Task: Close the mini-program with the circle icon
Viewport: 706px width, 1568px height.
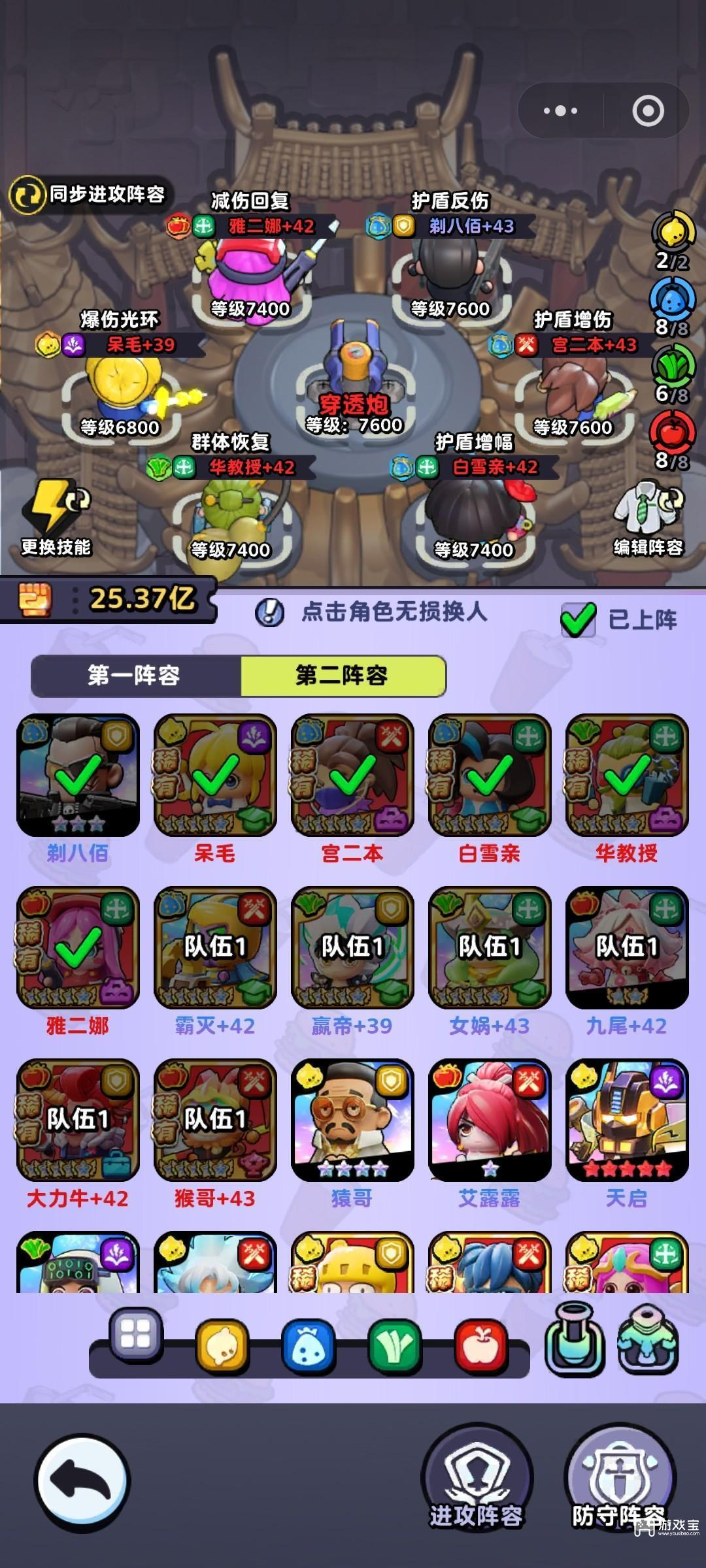Action: [648, 111]
